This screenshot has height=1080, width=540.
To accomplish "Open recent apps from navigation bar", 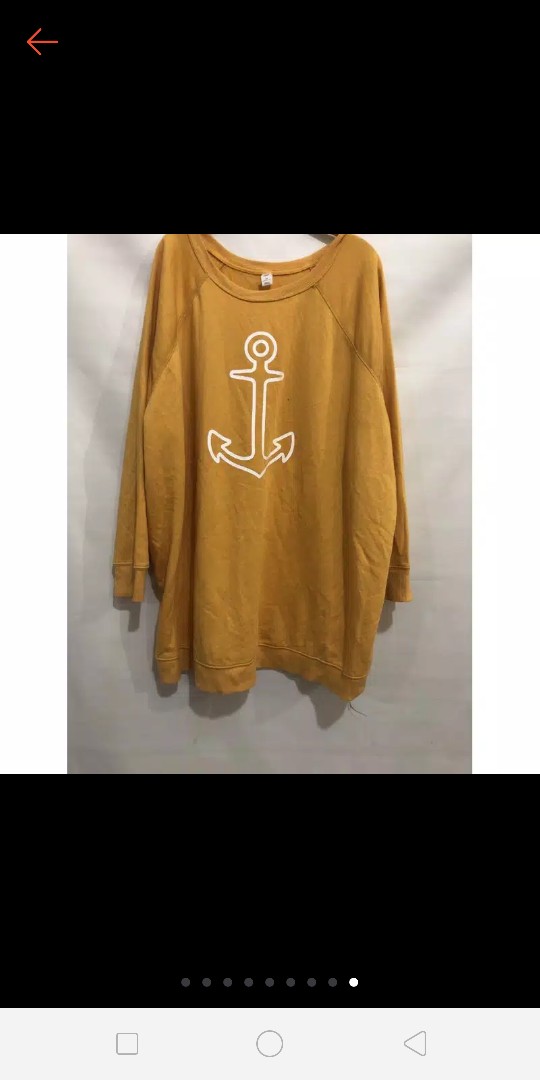I will tap(127, 1043).
